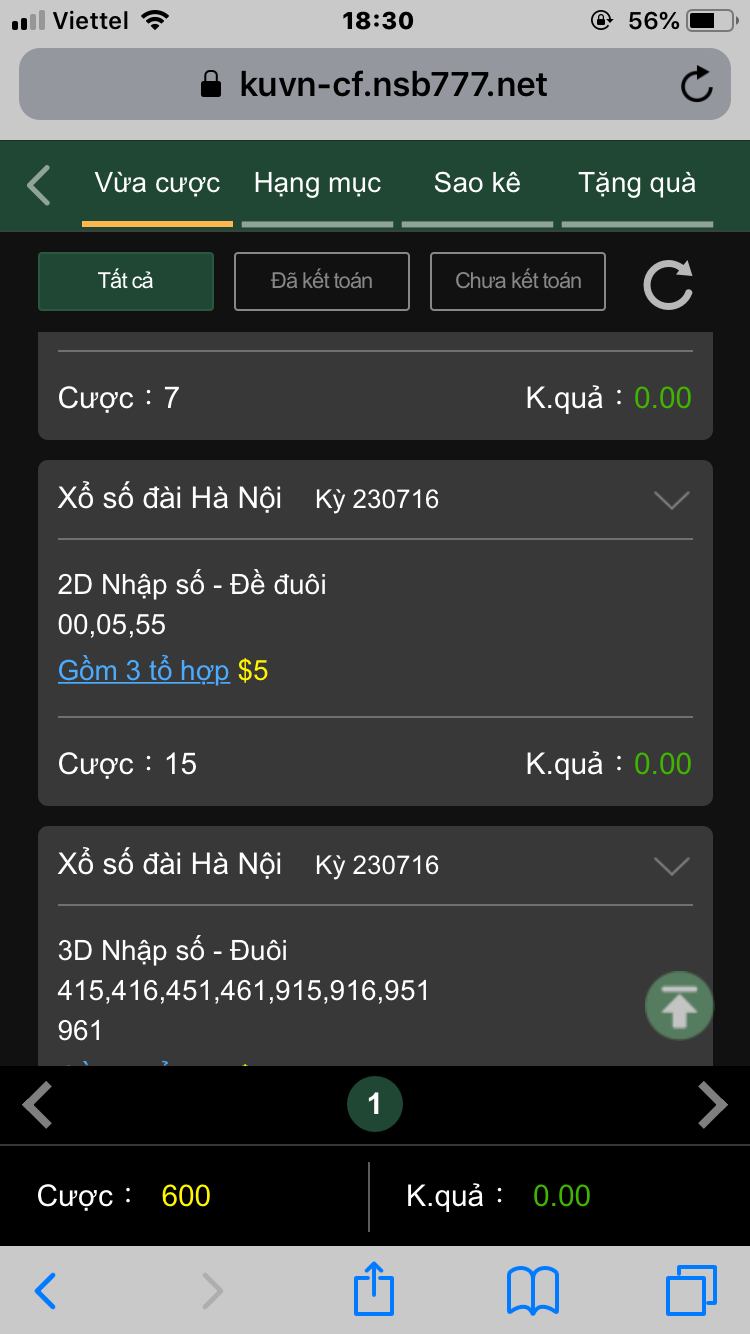
Task: Filter by Tất cả
Action: click(126, 281)
